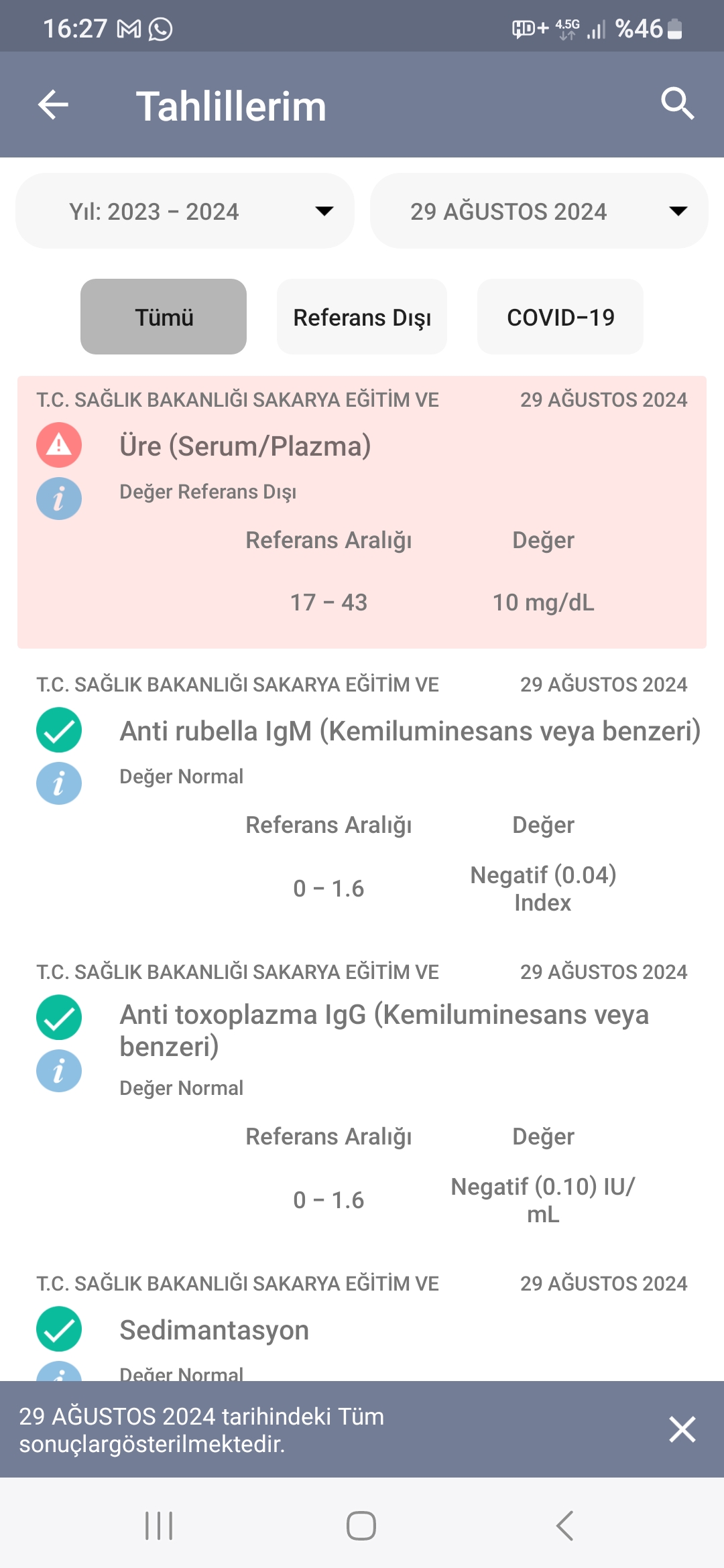
Task: Tap info icon for Anti toxoplazma IgG
Action: [59, 1071]
